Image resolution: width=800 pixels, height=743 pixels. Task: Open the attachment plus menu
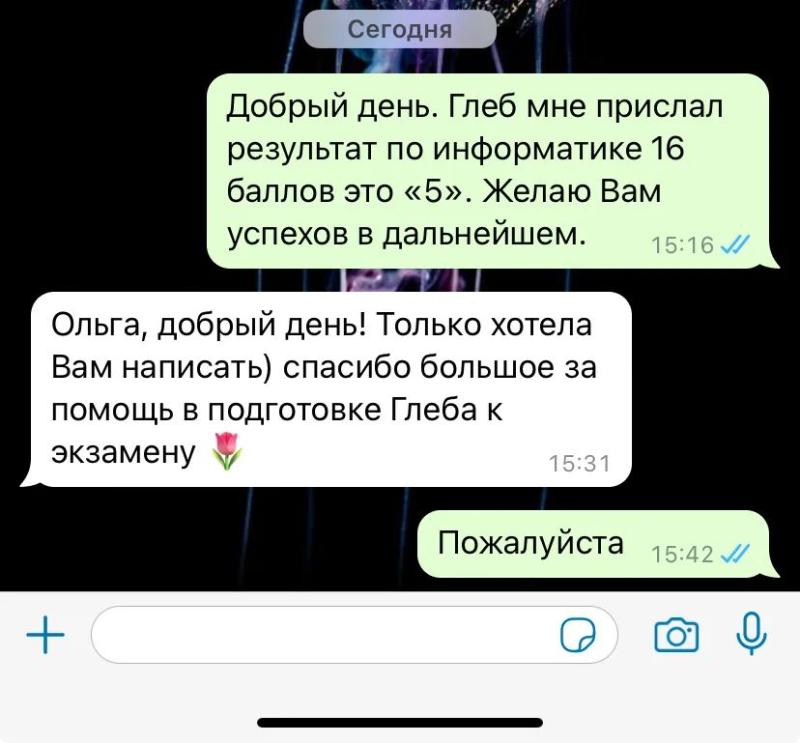45,635
